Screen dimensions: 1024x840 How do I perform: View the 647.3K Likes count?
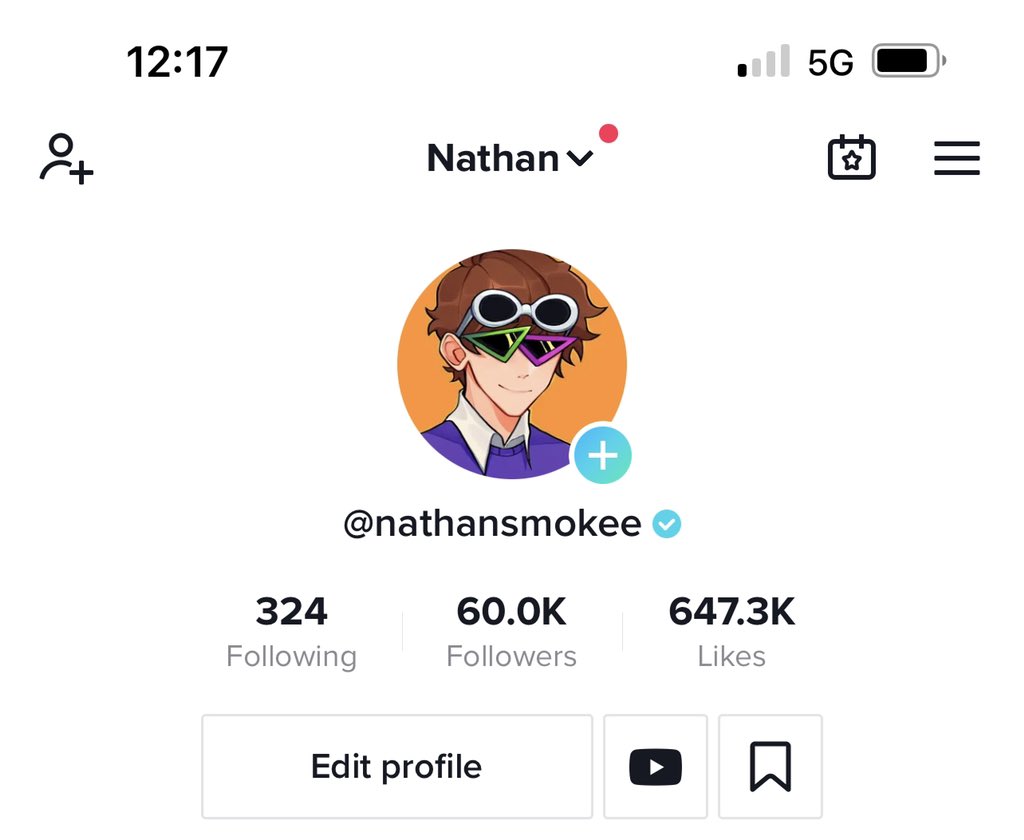coord(731,631)
